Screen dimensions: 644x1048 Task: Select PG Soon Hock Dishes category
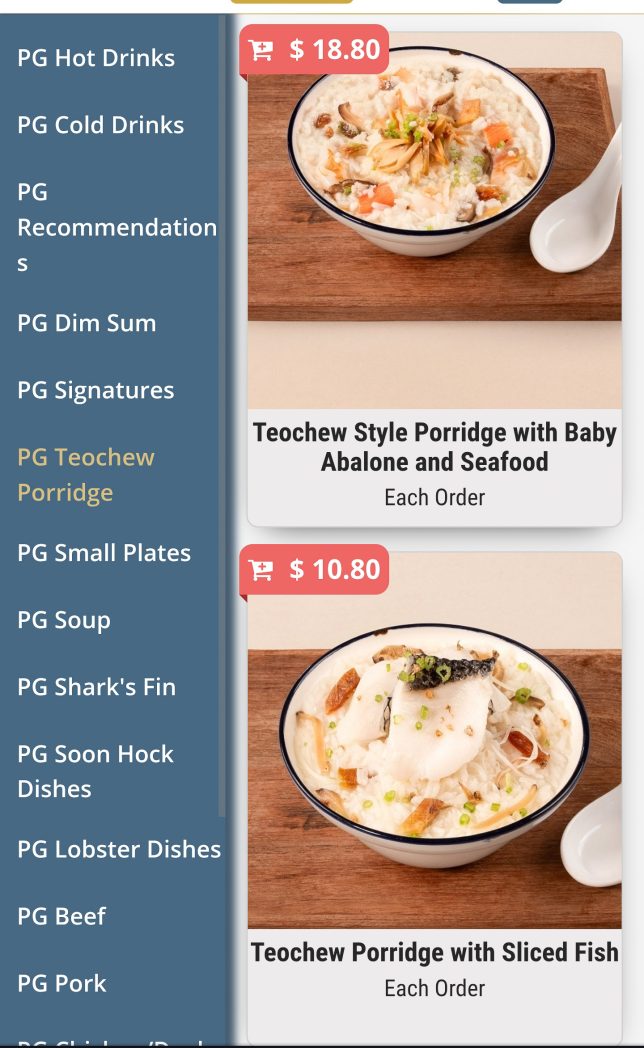click(95, 771)
